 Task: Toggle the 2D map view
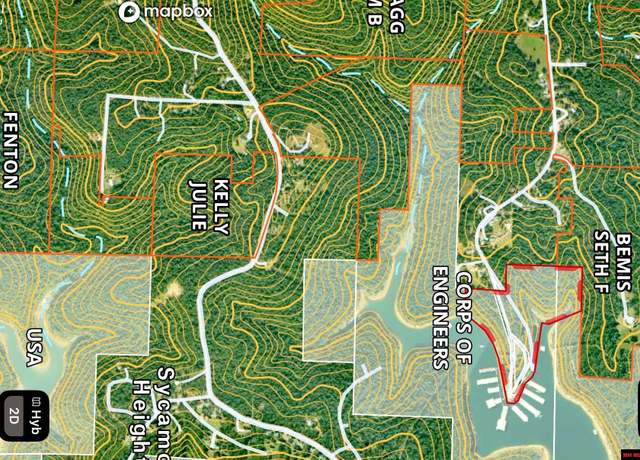click(x=15, y=413)
